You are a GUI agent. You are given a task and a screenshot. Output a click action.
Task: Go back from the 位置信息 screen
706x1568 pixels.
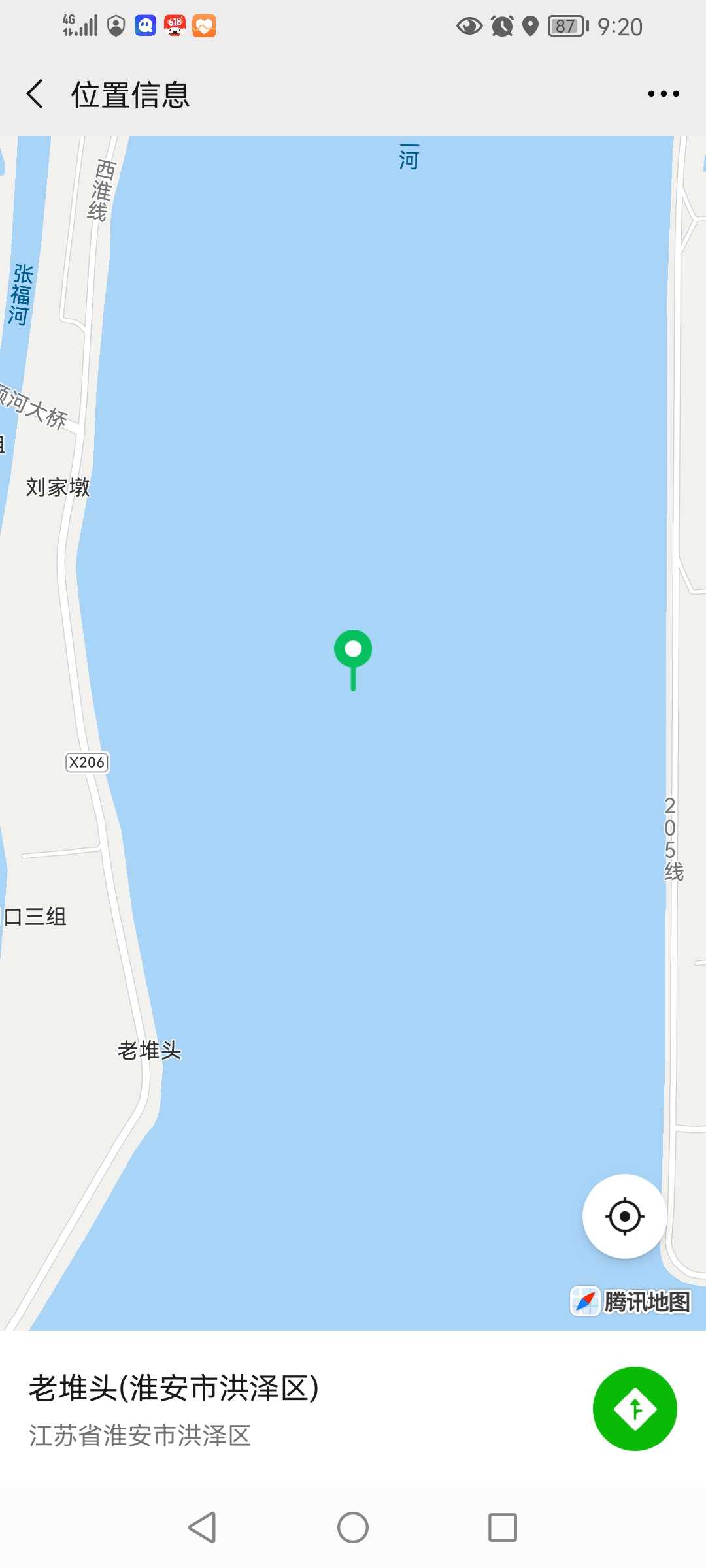pyautogui.click(x=35, y=94)
